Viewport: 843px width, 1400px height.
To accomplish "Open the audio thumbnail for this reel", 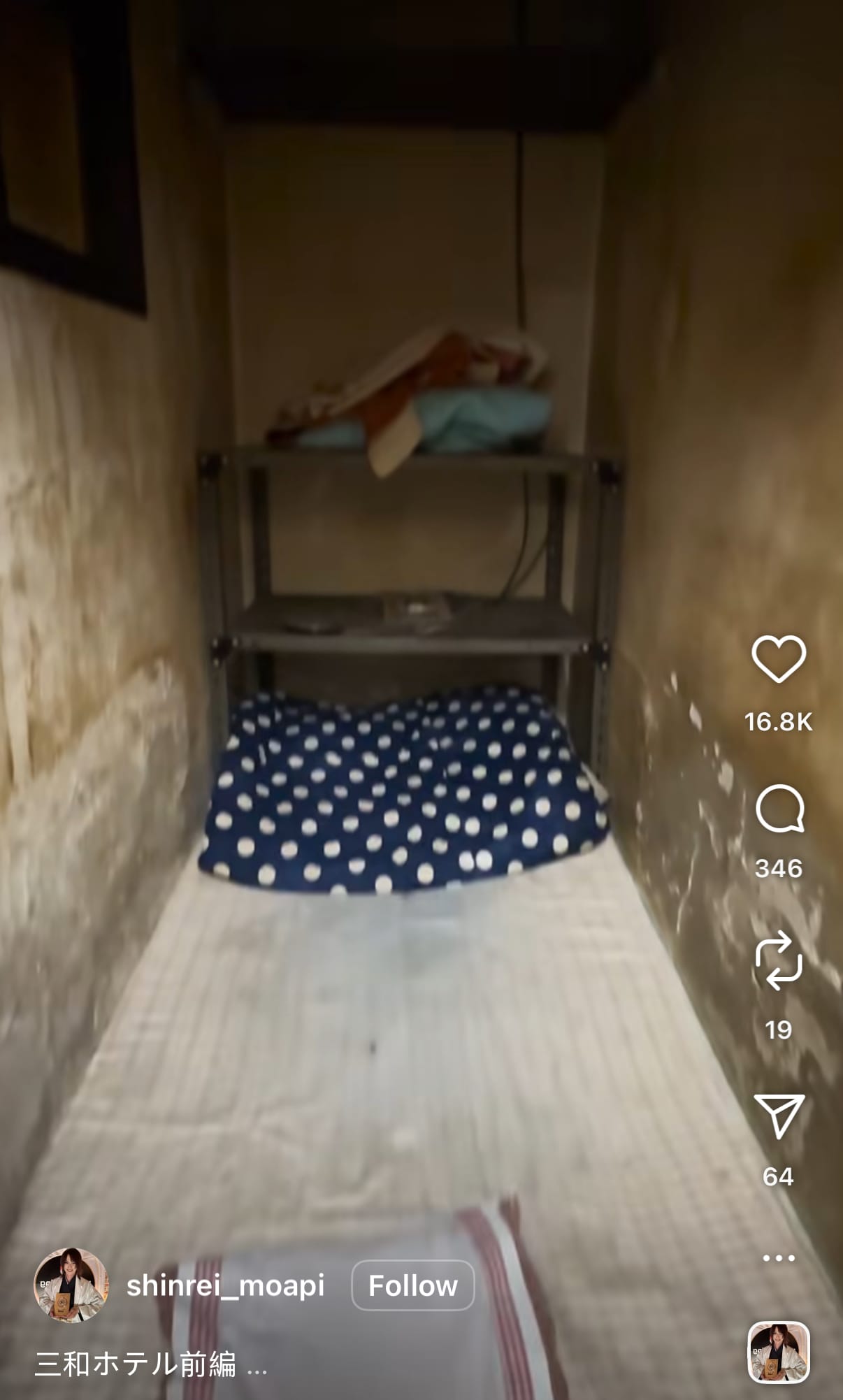I will [x=779, y=1352].
